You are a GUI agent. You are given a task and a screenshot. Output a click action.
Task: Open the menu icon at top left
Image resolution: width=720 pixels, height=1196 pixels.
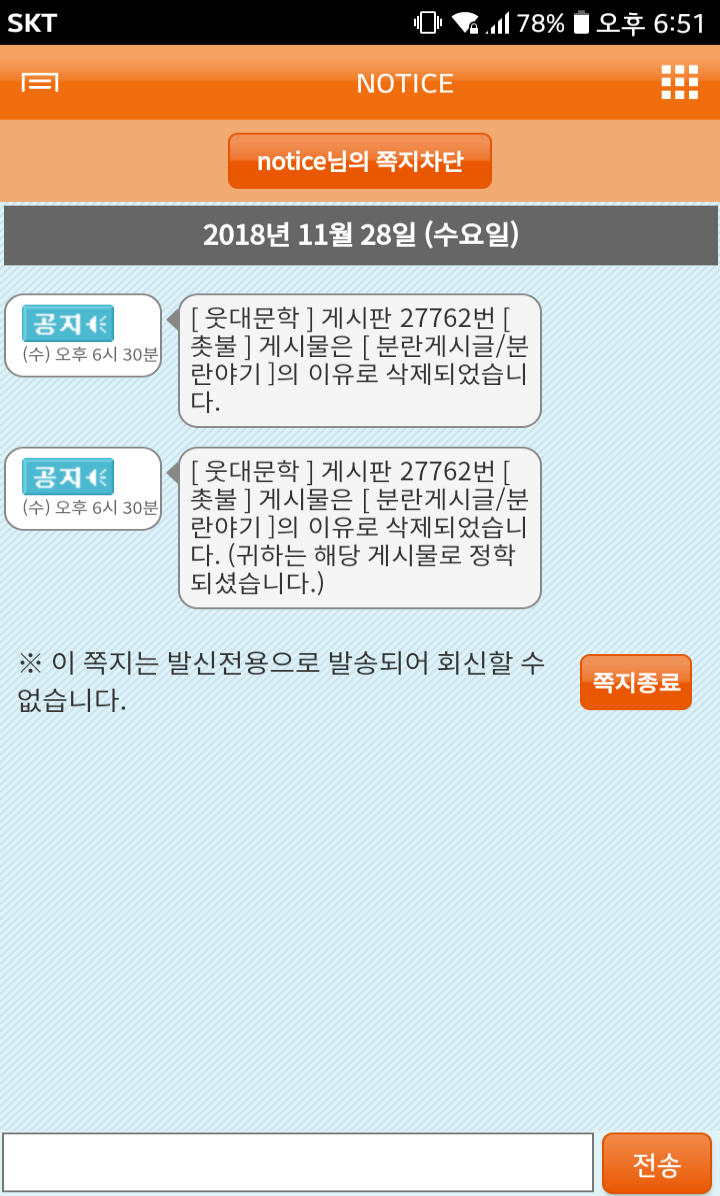tap(40, 82)
